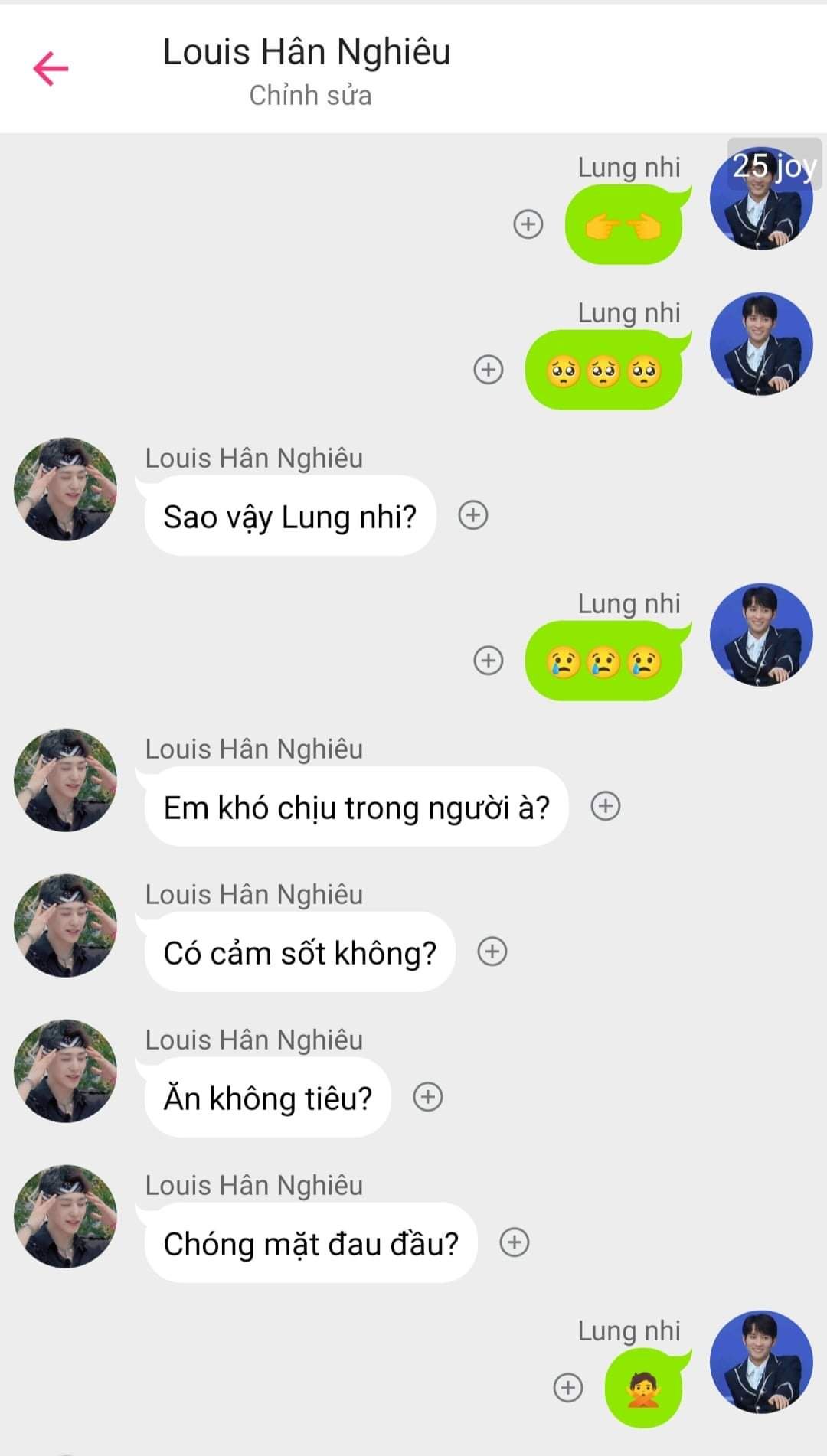Image resolution: width=827 pixels, height=1456 pixels.
Task: Tap plus icon beside "Ăn không tiêu?"
Action: click(x=428, y=1097)
